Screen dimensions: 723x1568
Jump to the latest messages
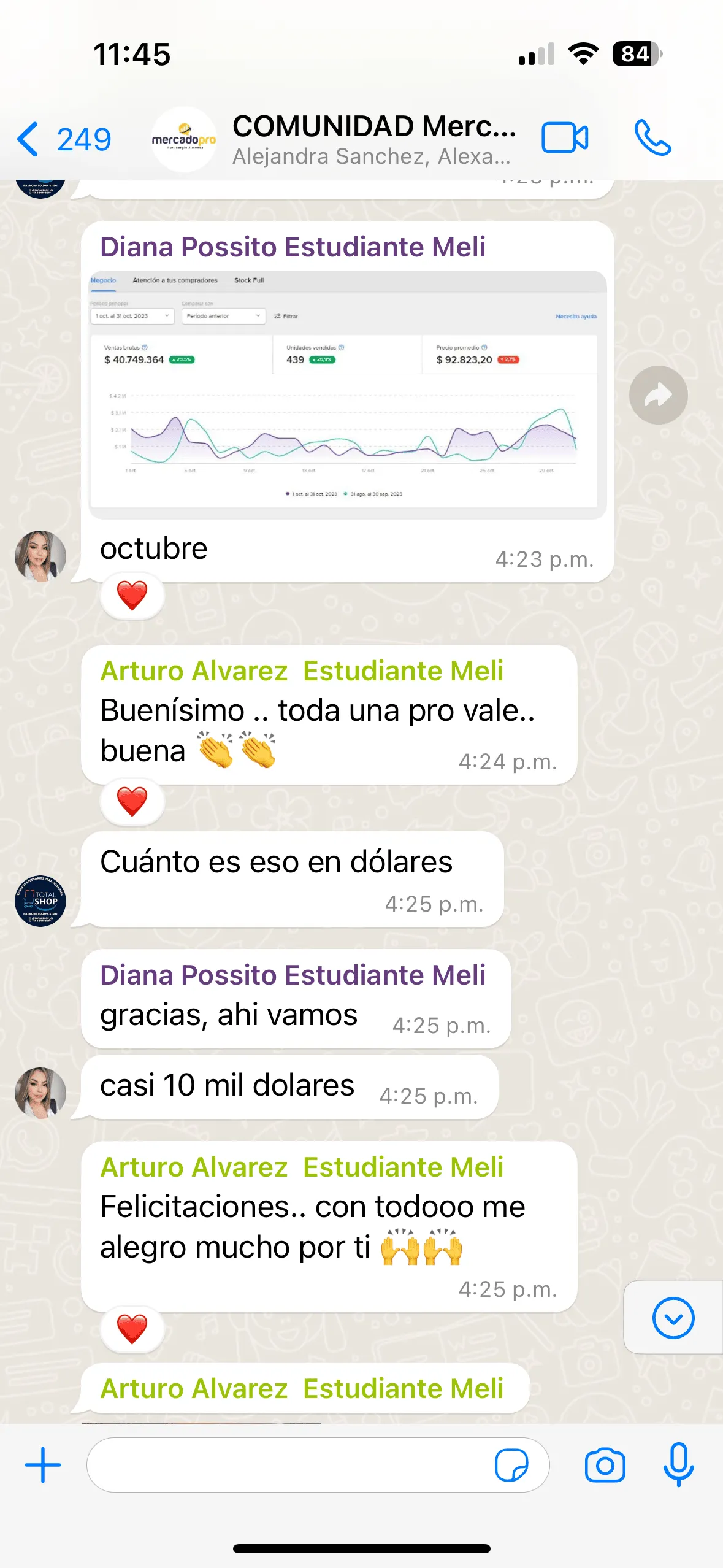point(673,1318)
